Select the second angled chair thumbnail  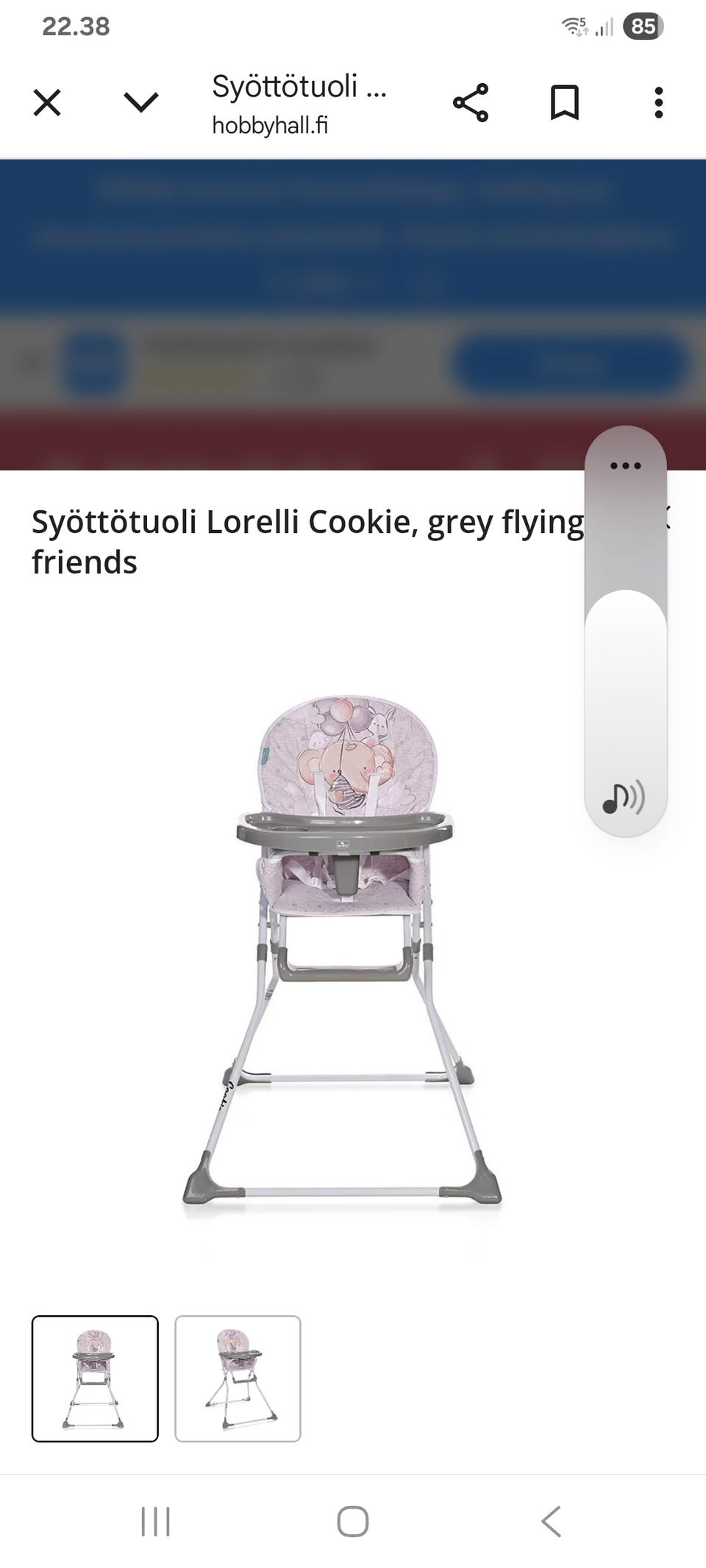tap(238, 1378)
